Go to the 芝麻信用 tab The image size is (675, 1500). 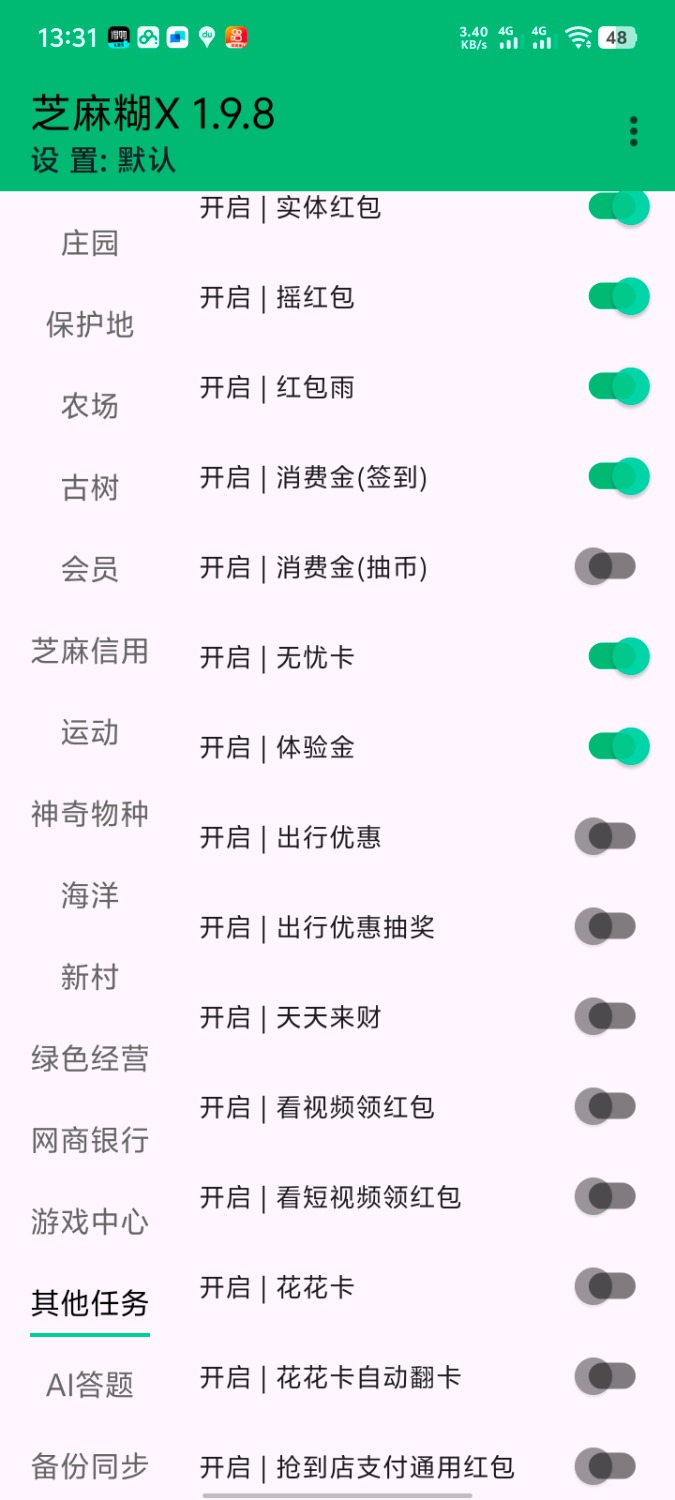(x=90, y=651)
